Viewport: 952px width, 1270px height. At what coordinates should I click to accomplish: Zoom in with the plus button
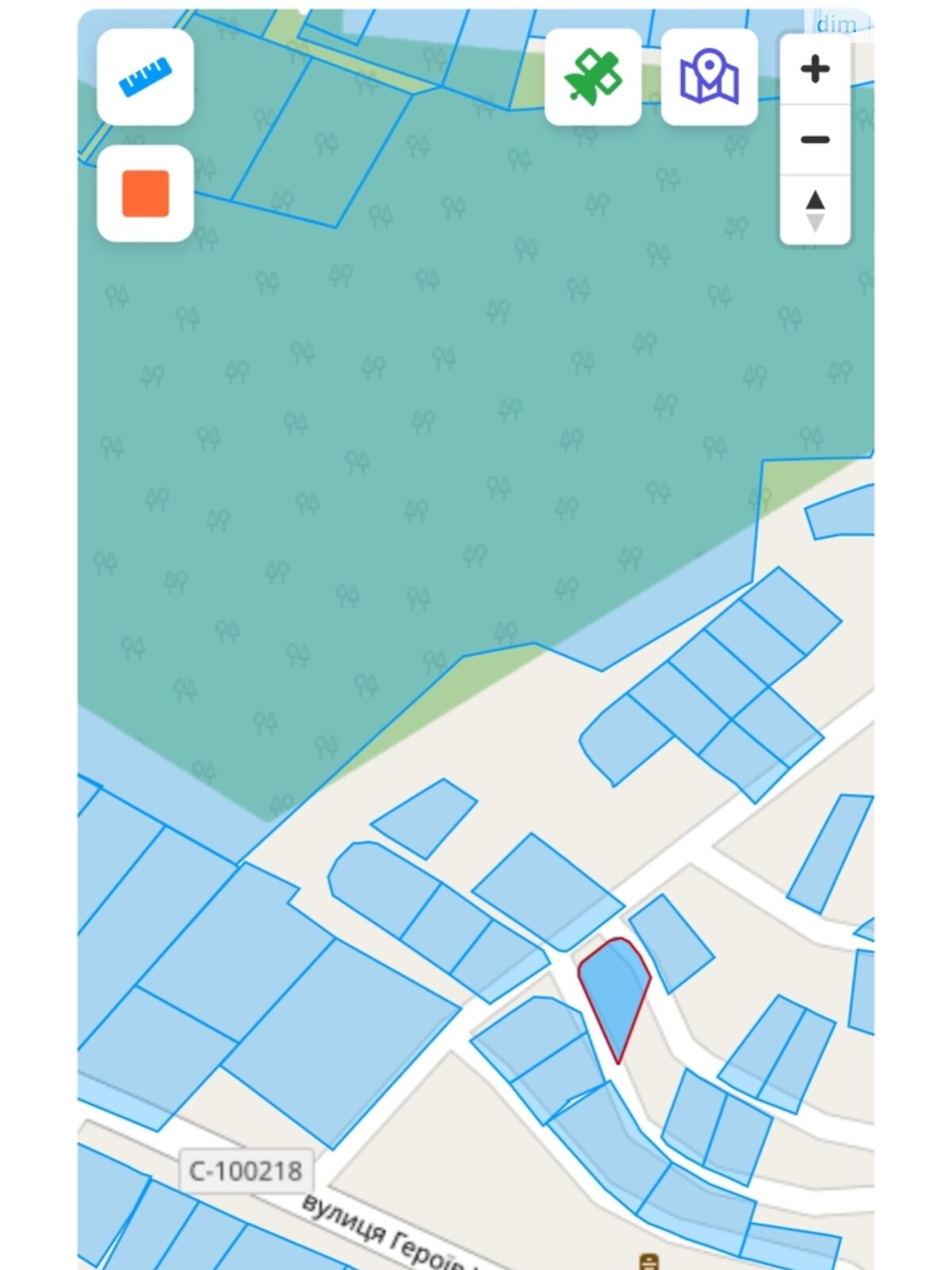click(815, 70)
